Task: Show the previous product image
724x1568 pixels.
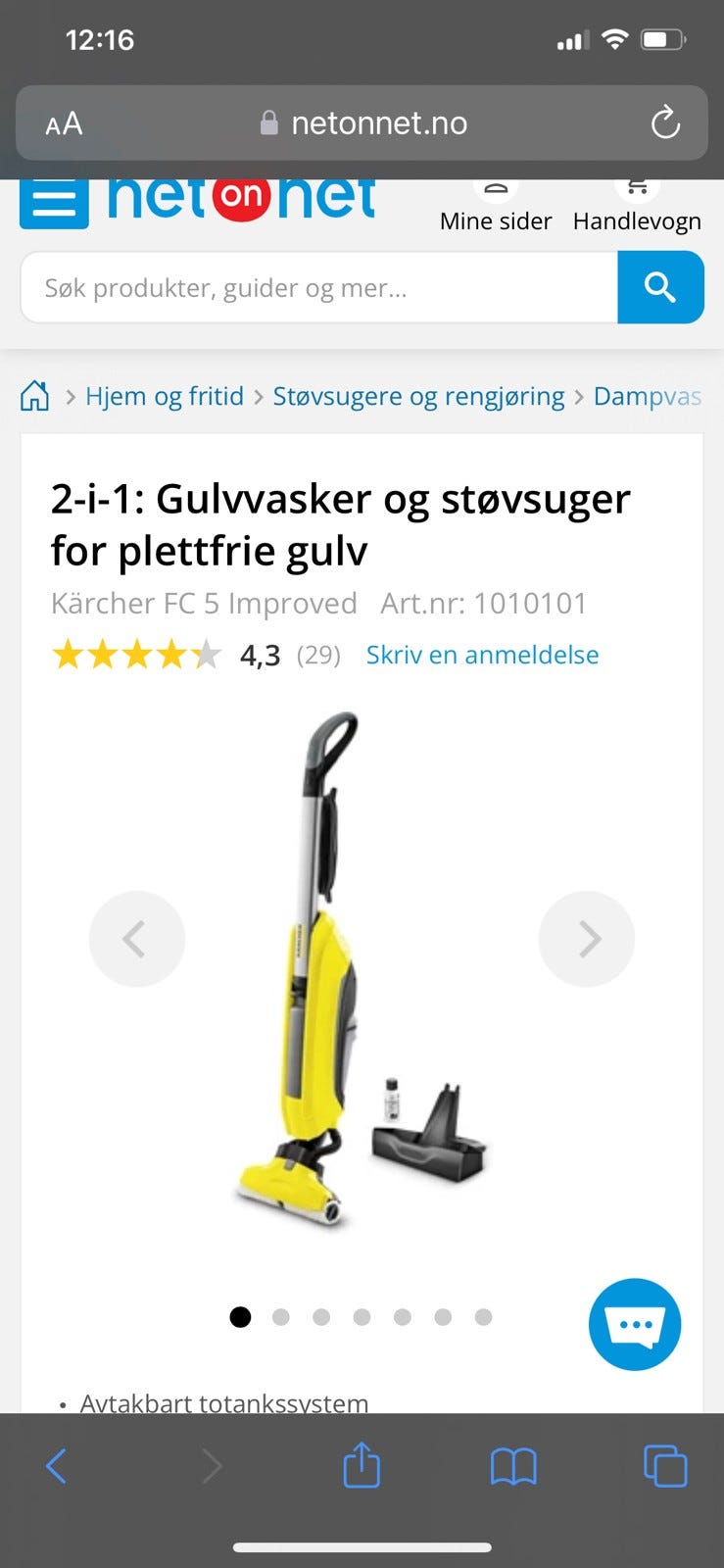Action: point(137,938)
